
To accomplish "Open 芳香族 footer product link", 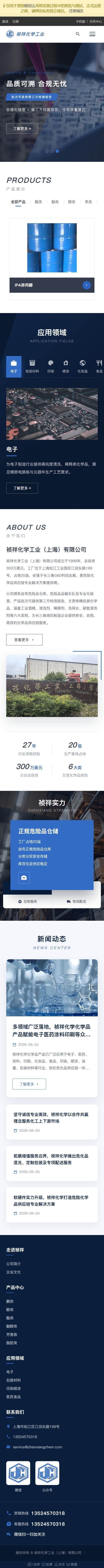I will coord(12,1334).
